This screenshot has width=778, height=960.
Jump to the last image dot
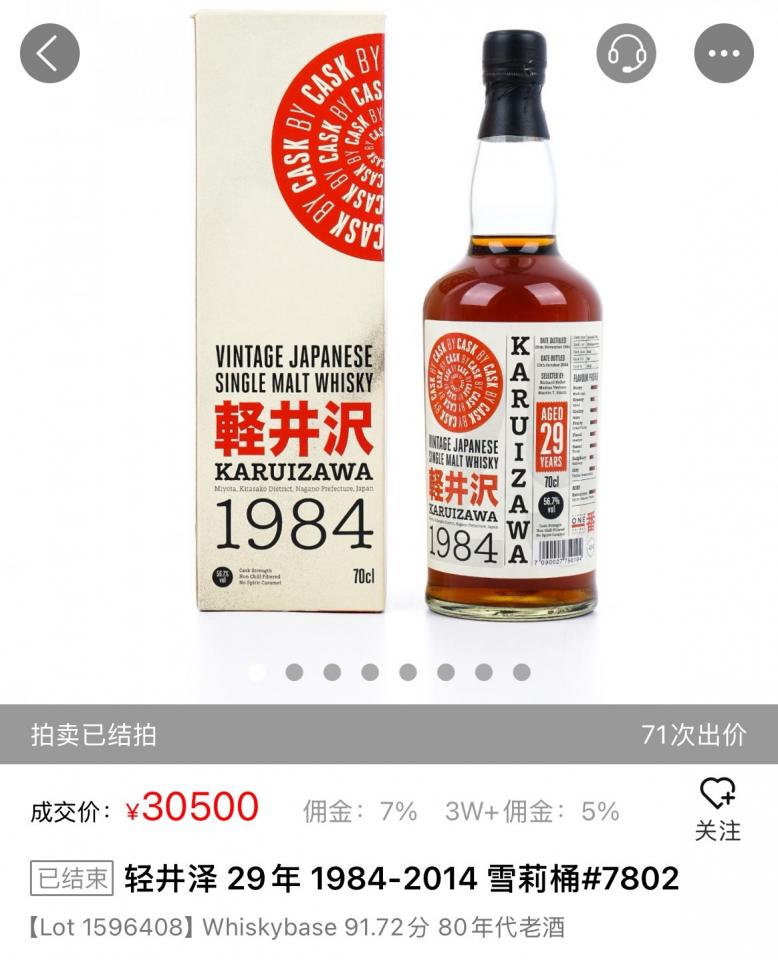pyautogui.click(x=521, y=672)
